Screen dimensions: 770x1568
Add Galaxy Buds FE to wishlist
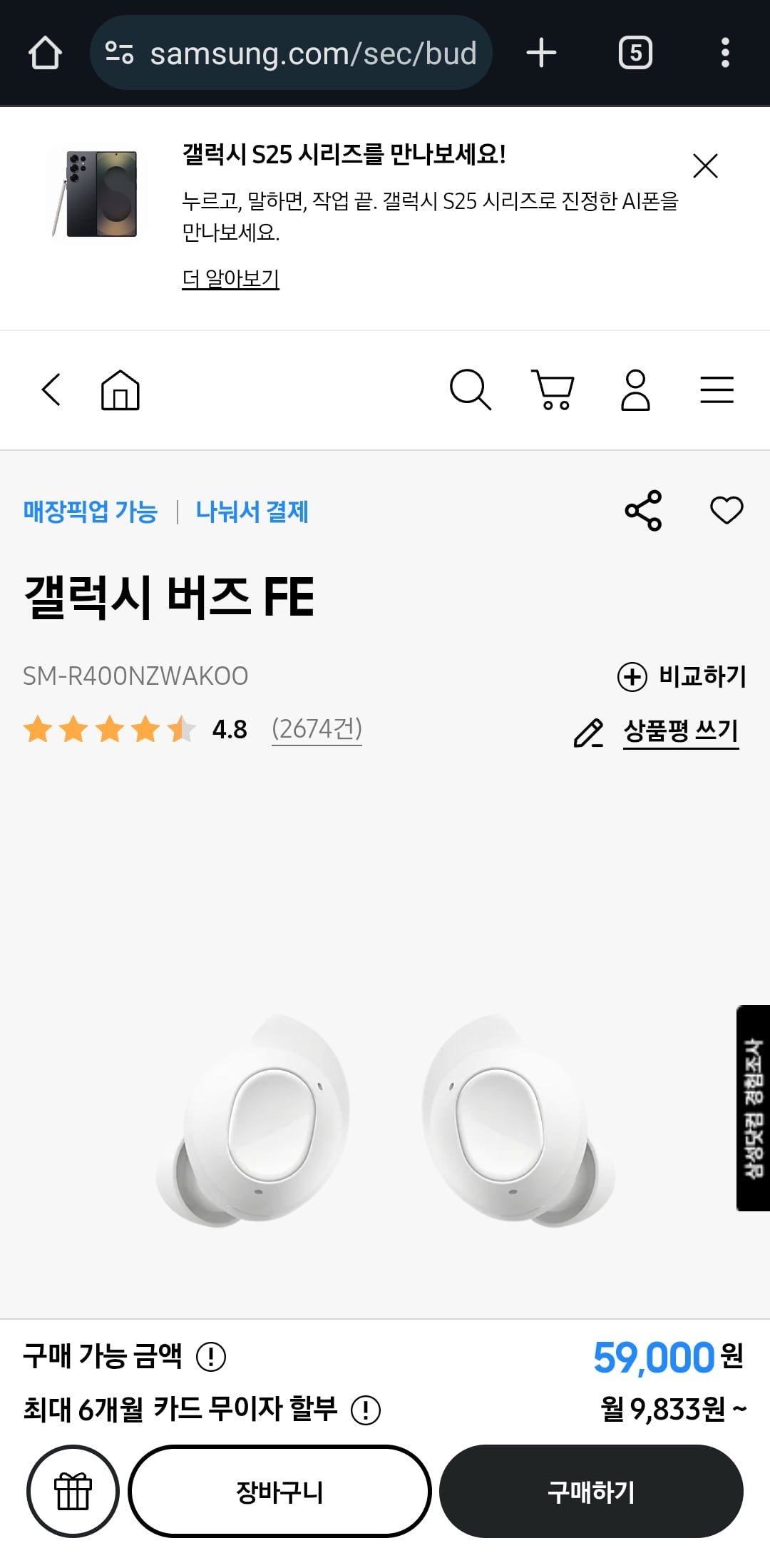point(727,510)
